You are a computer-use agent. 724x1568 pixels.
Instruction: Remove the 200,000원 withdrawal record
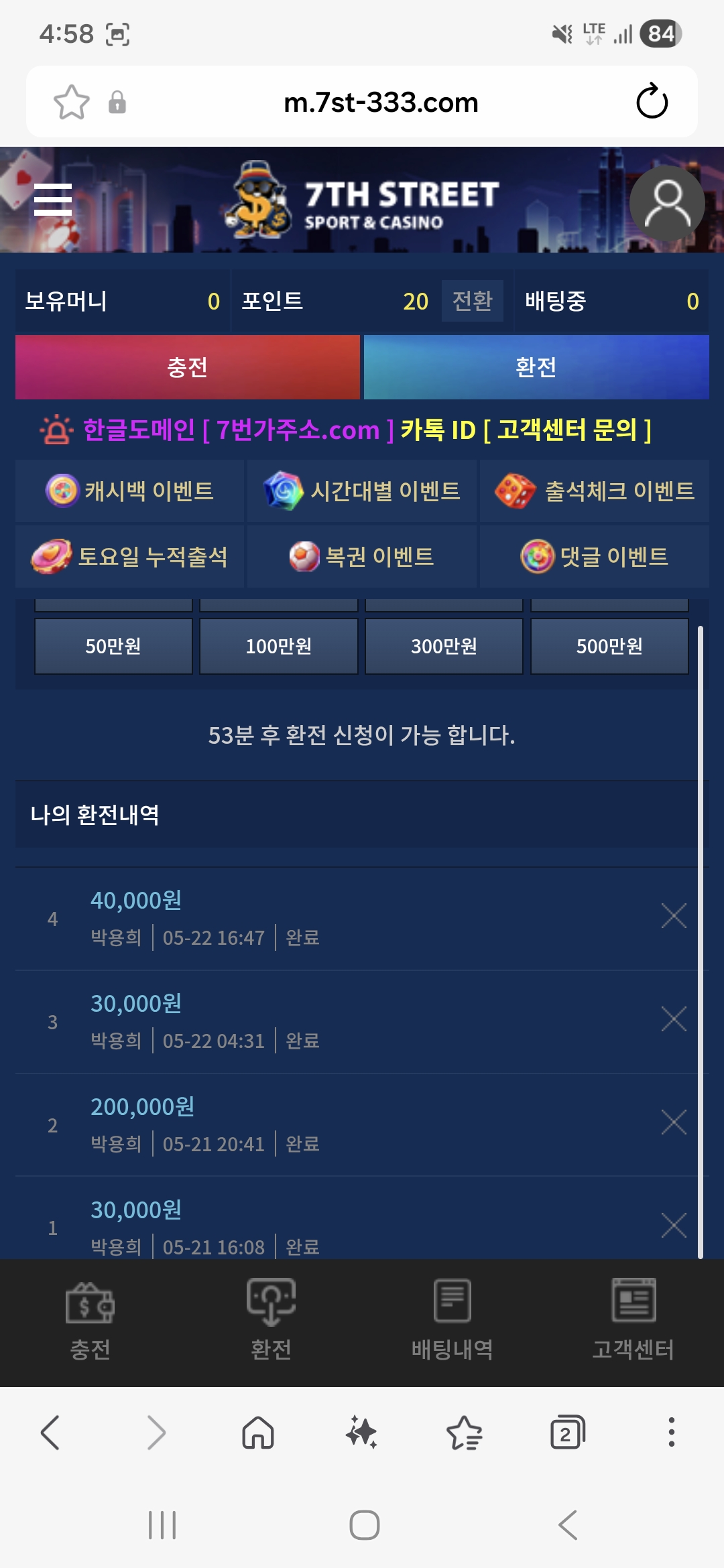674,1122
